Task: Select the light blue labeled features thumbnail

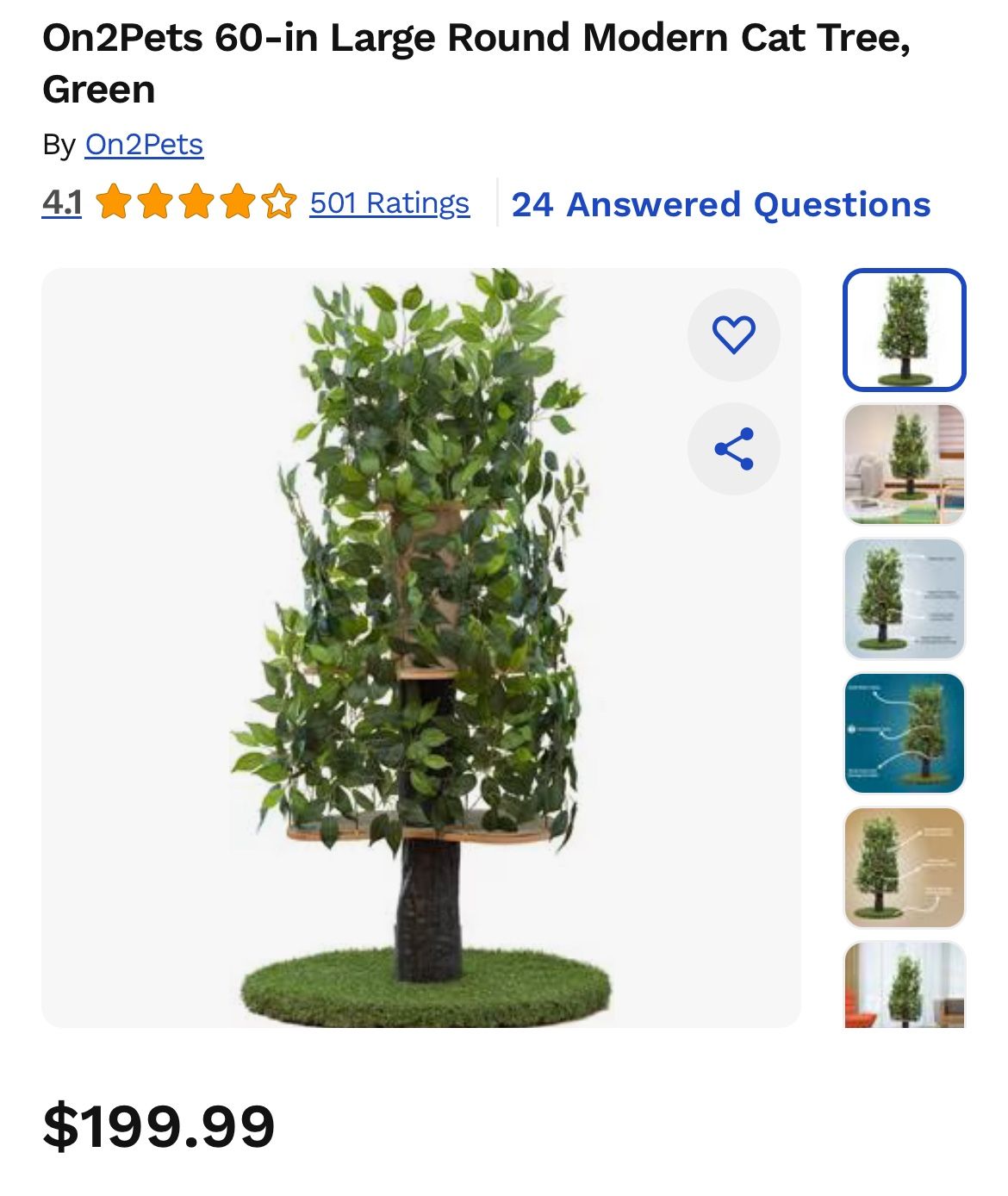Action: tap(904, 599)
